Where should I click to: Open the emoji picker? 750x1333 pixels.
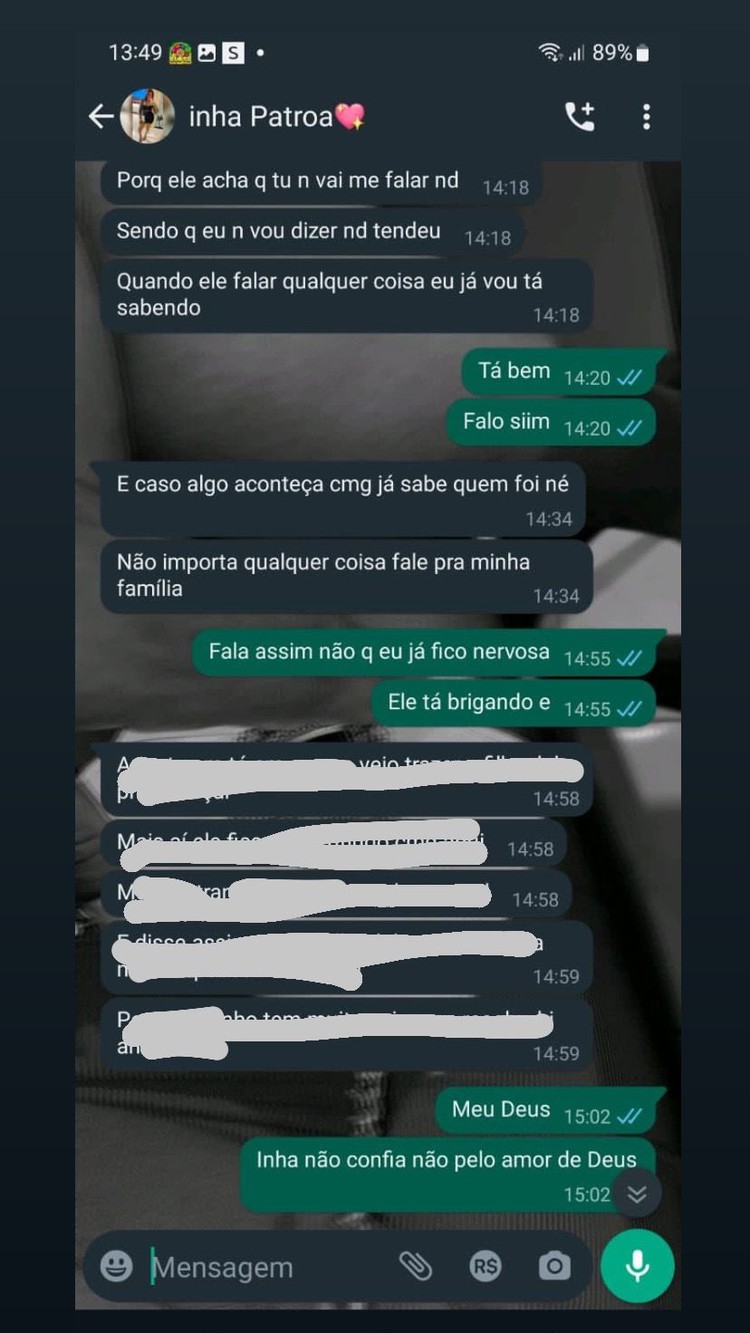point(116,1267)
